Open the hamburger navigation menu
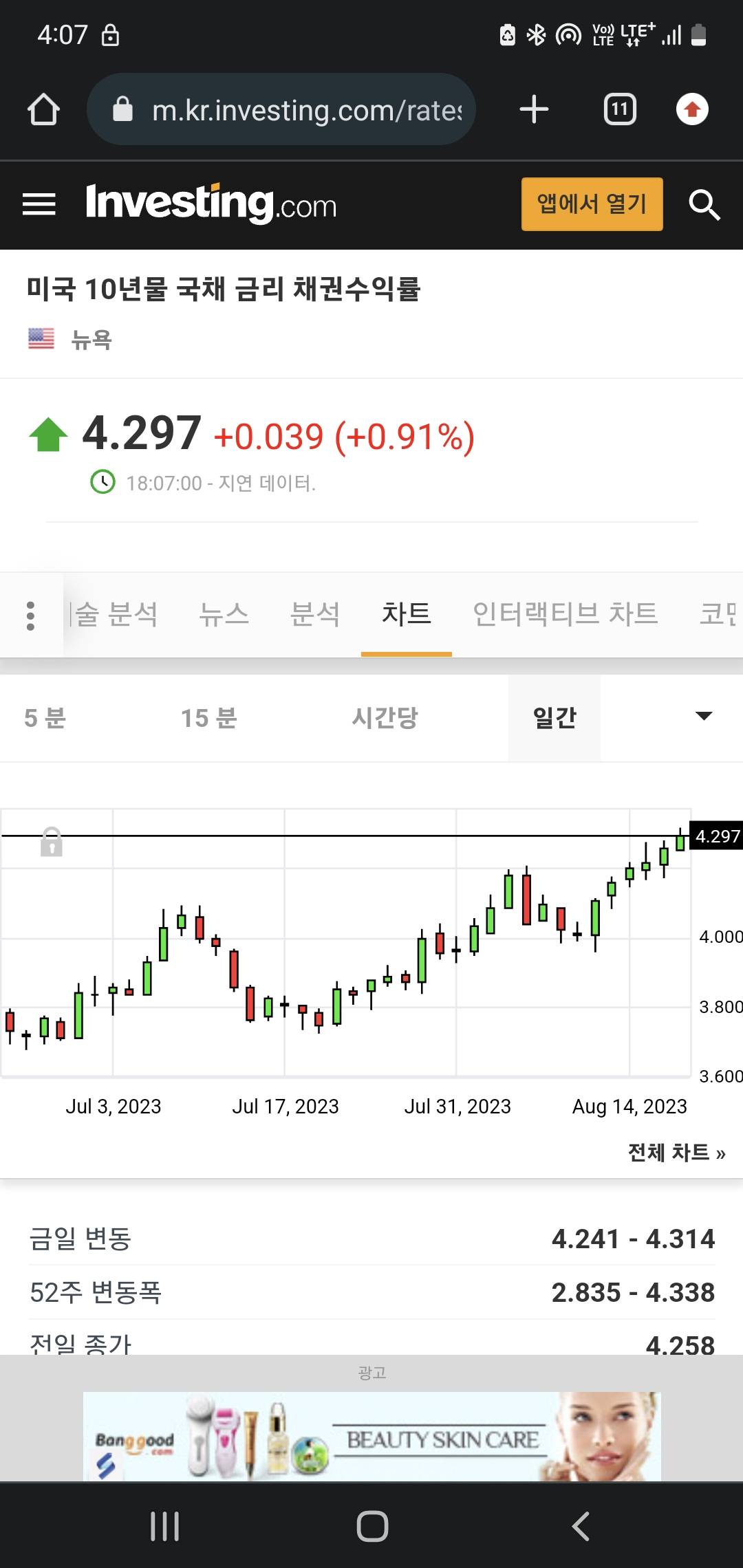Screen dimensions: 743x1568 (39, 204)
